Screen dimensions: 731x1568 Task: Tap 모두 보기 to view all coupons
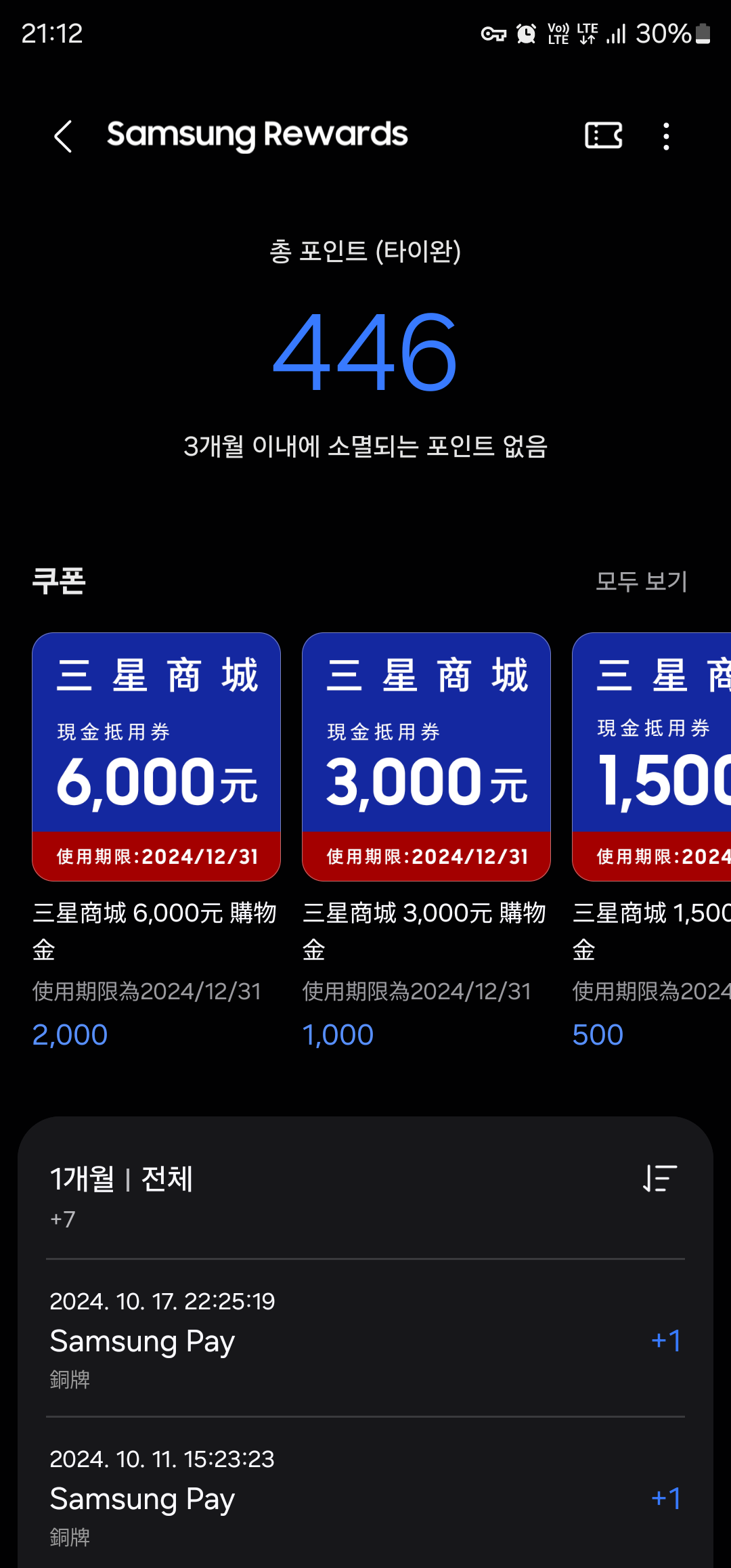641,581
